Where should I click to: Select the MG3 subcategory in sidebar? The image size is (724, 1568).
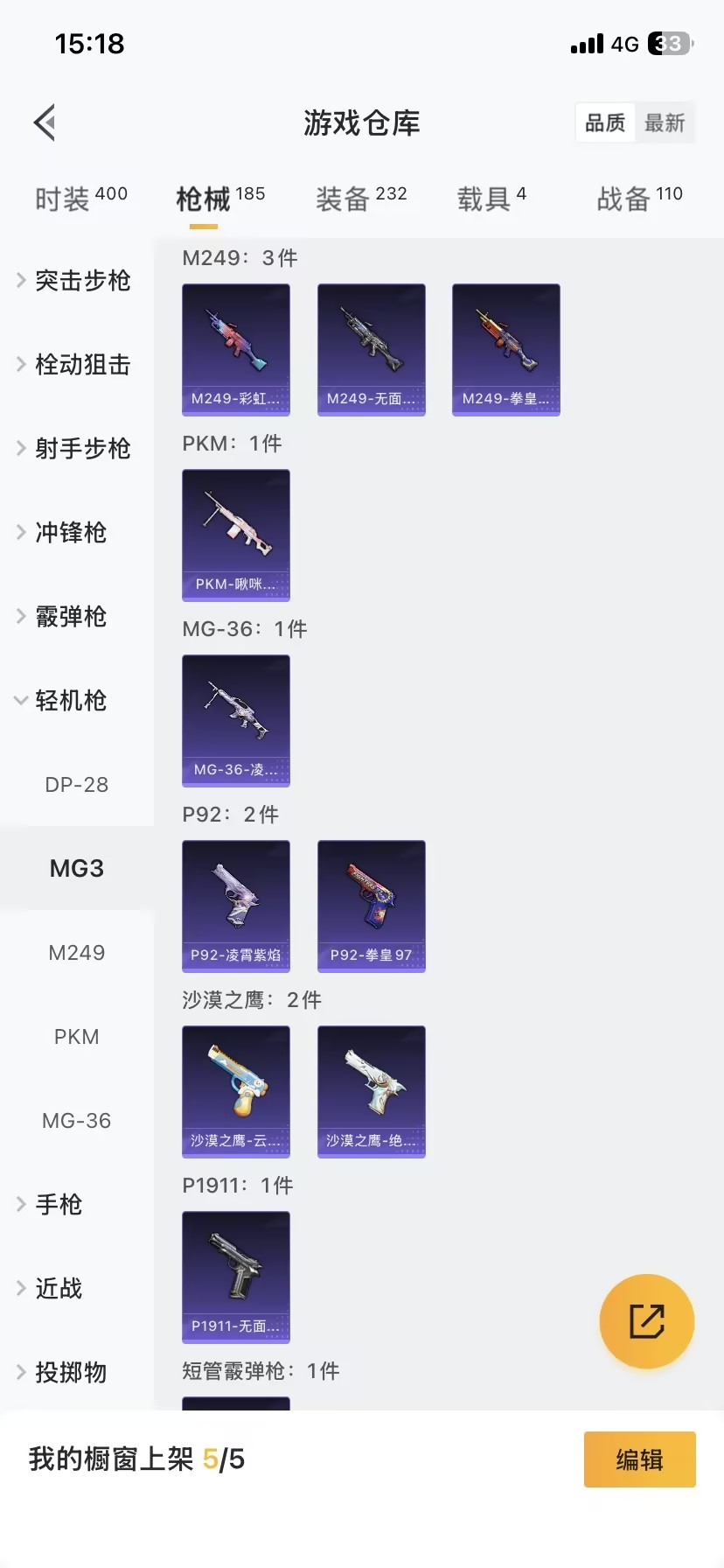coord(77,868)
